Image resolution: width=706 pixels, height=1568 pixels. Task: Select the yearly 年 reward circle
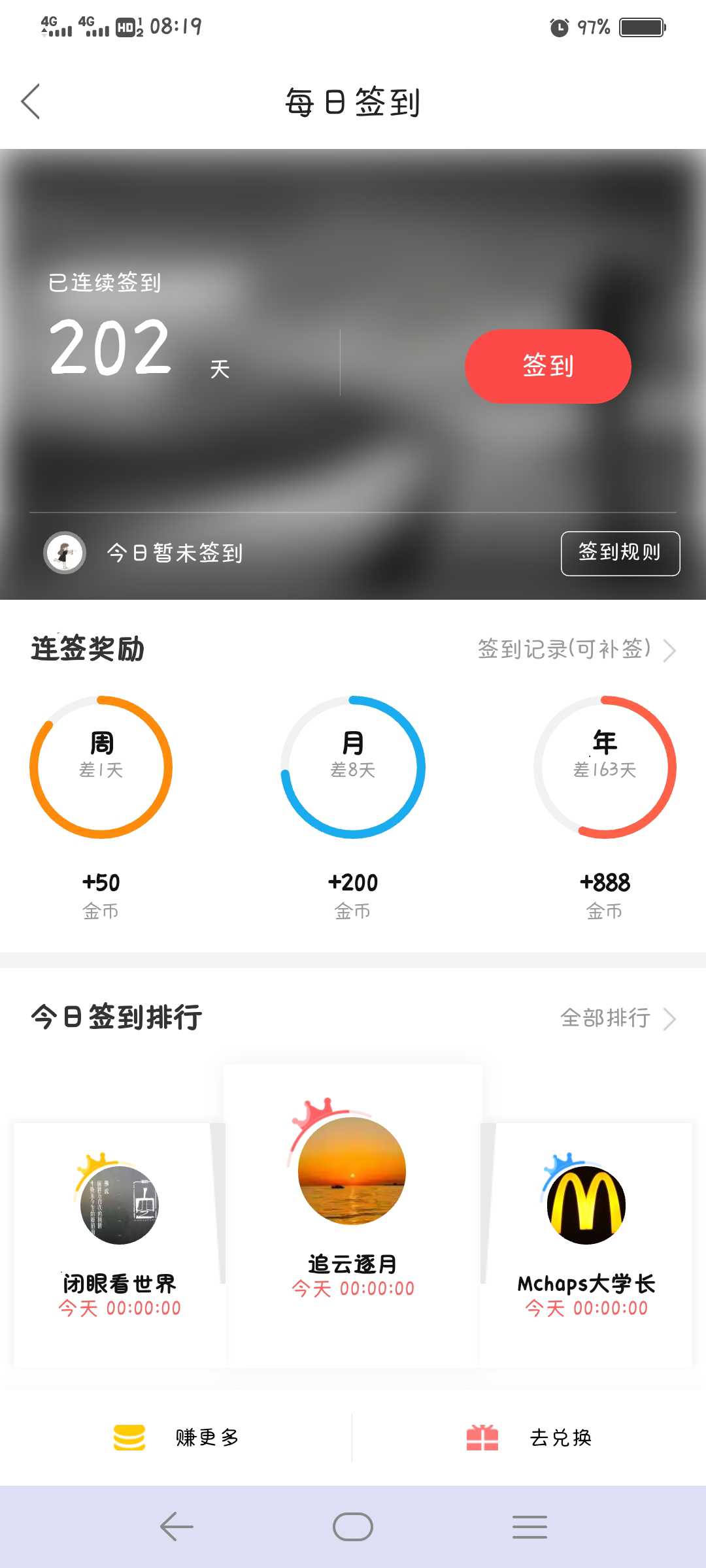(x=605, y=767)
